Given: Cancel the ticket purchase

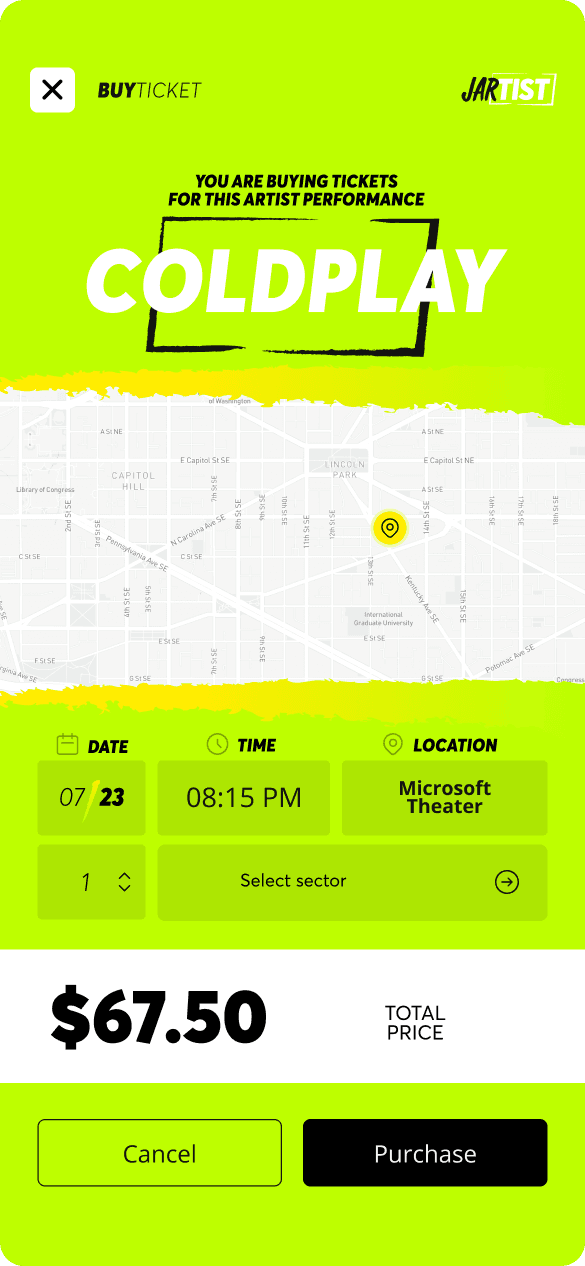Looking at the screenshot, I should point(160,1153).
